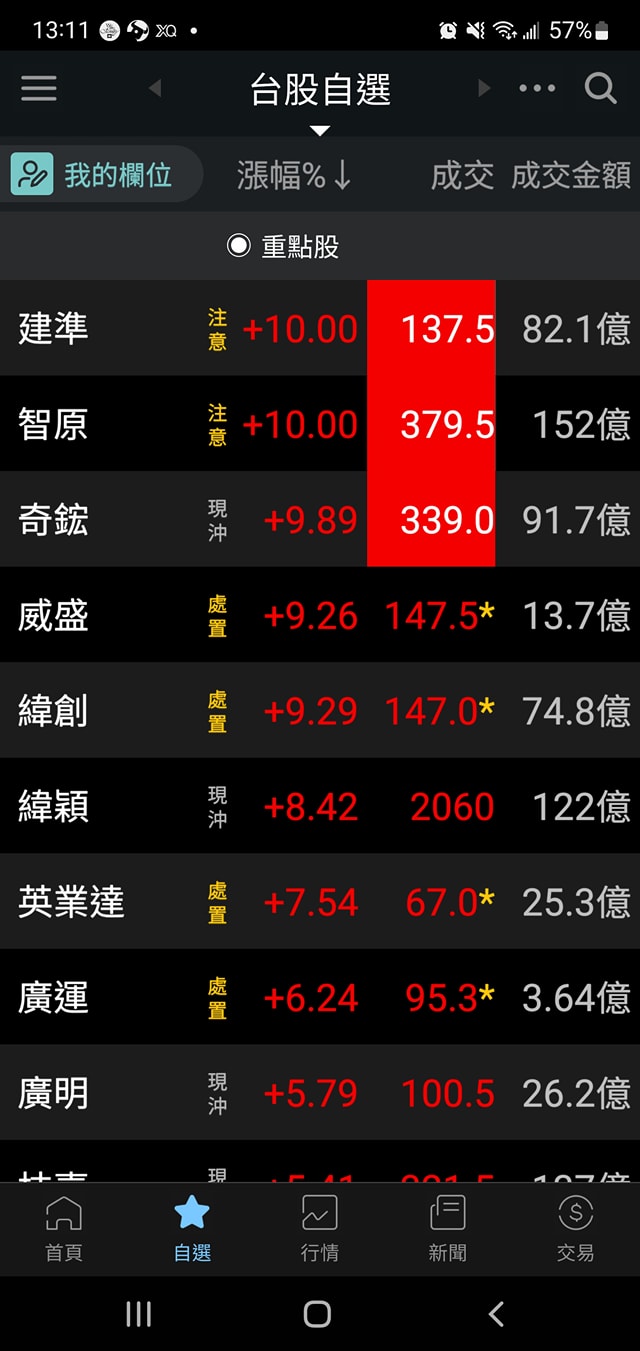The image size is (640, 1351).
Task: Expand the 台股自選 watchlist dropdown
Action: click(319, 100)
